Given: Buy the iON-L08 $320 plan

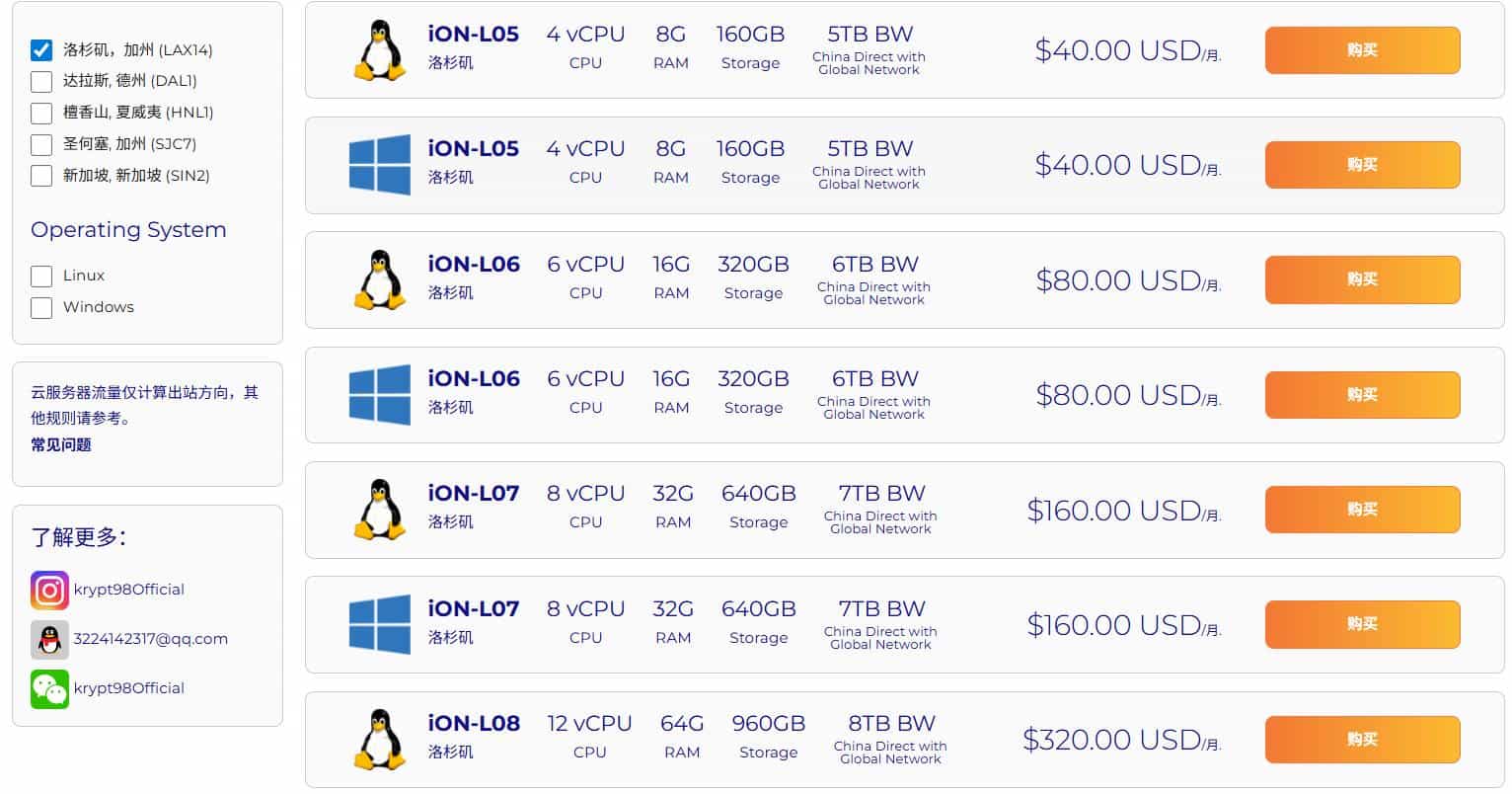Looking at the screenshot, I should coord(1361,740).
